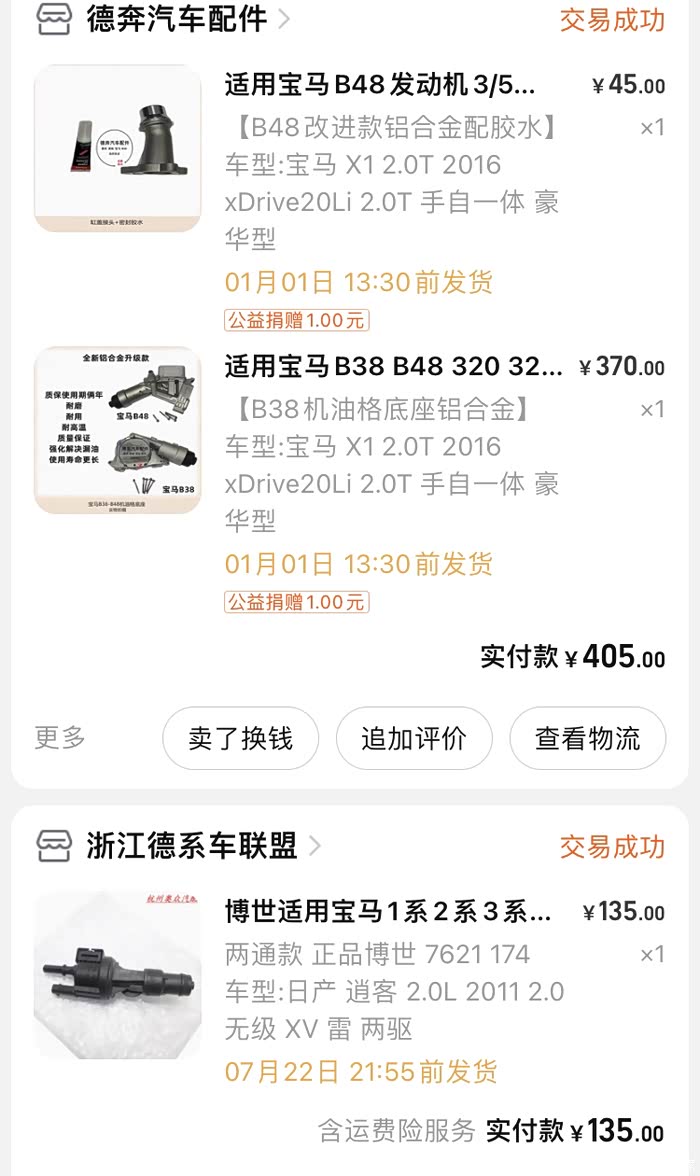
Task: Add a follow-up review with 追加评价
Action: tap(414, 739)
